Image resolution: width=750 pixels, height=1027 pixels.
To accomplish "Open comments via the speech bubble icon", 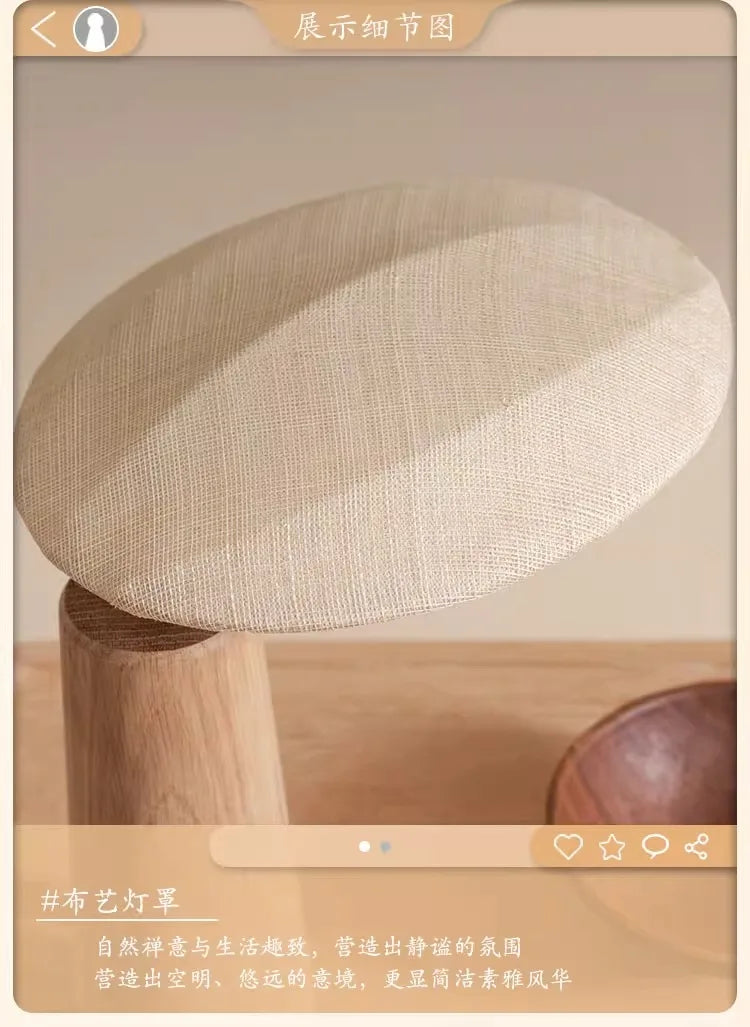I will 655,845.
